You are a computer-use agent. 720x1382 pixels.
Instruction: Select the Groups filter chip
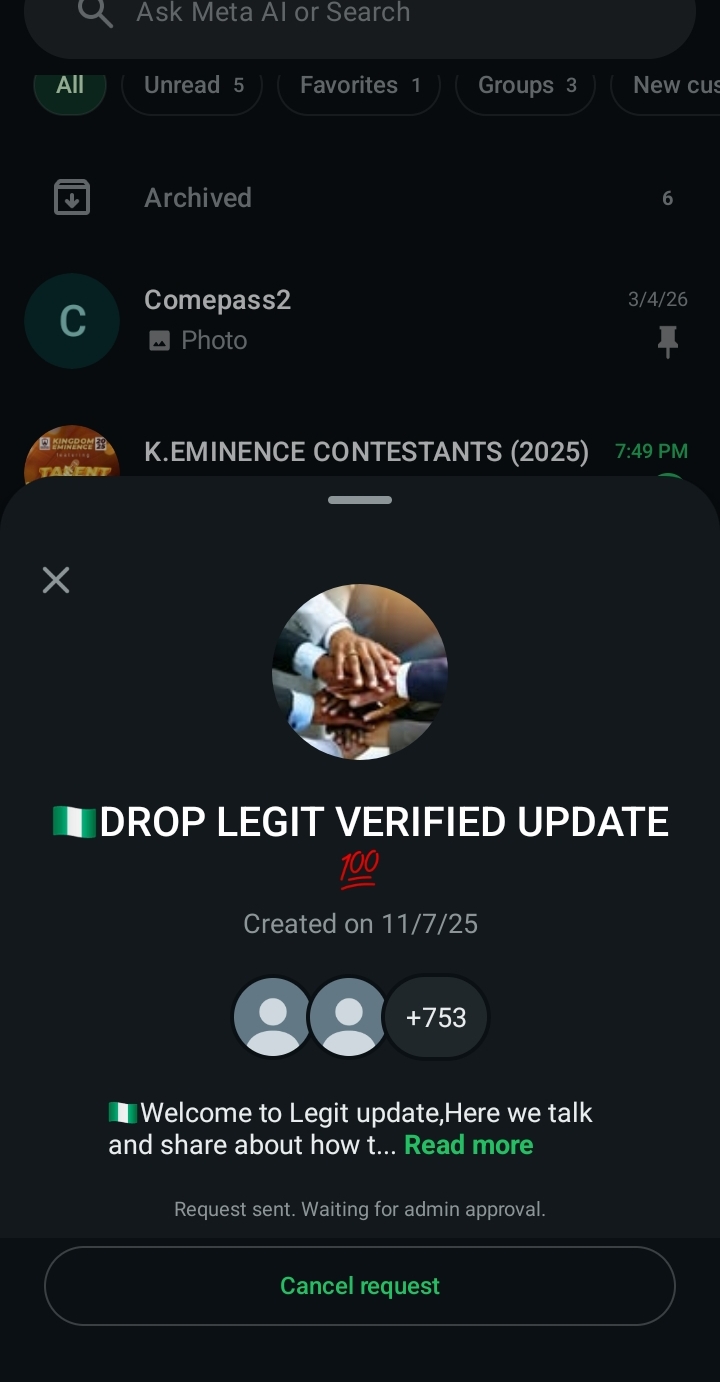[526, 86]
